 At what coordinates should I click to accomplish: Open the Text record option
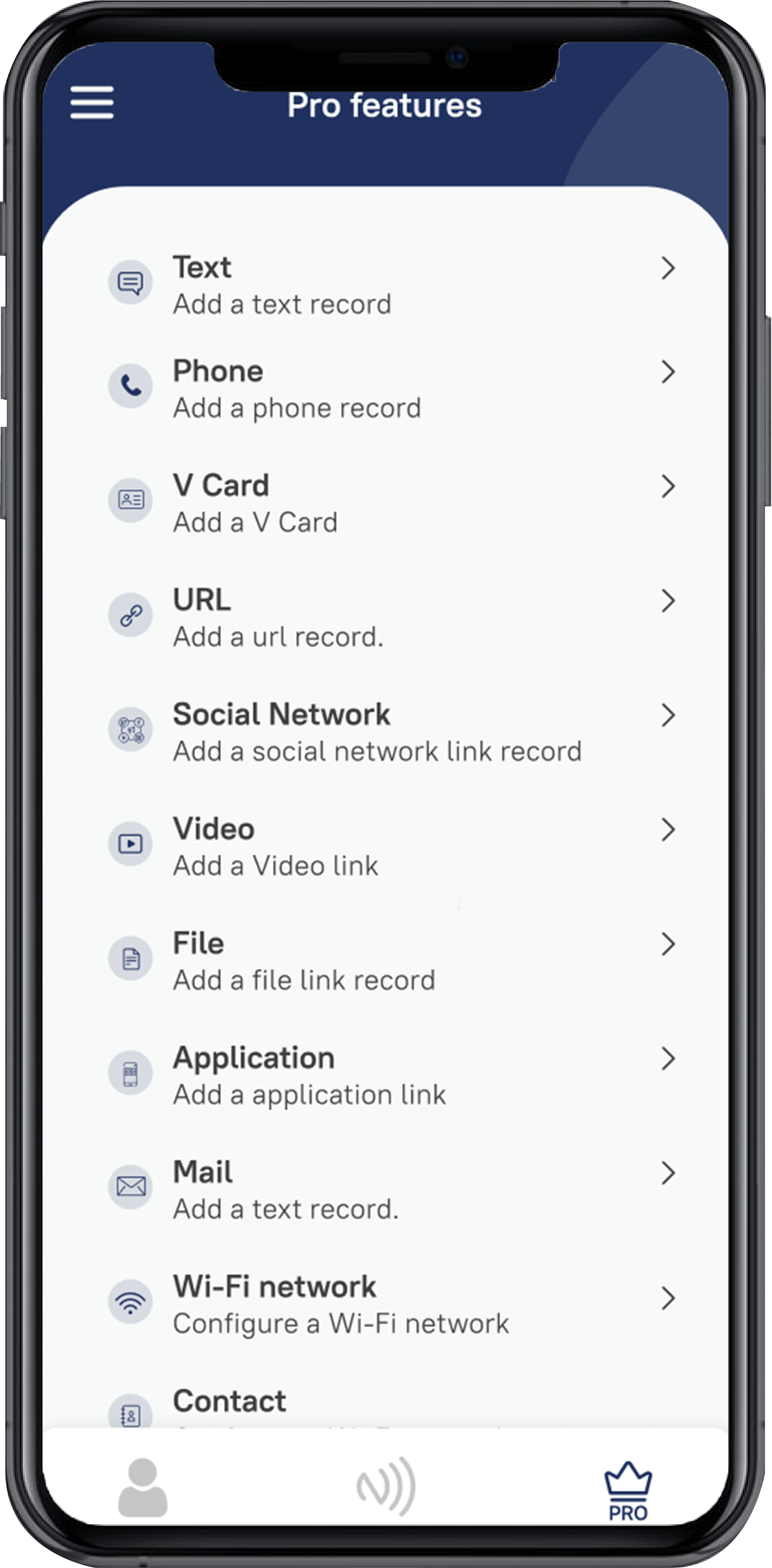389,285
